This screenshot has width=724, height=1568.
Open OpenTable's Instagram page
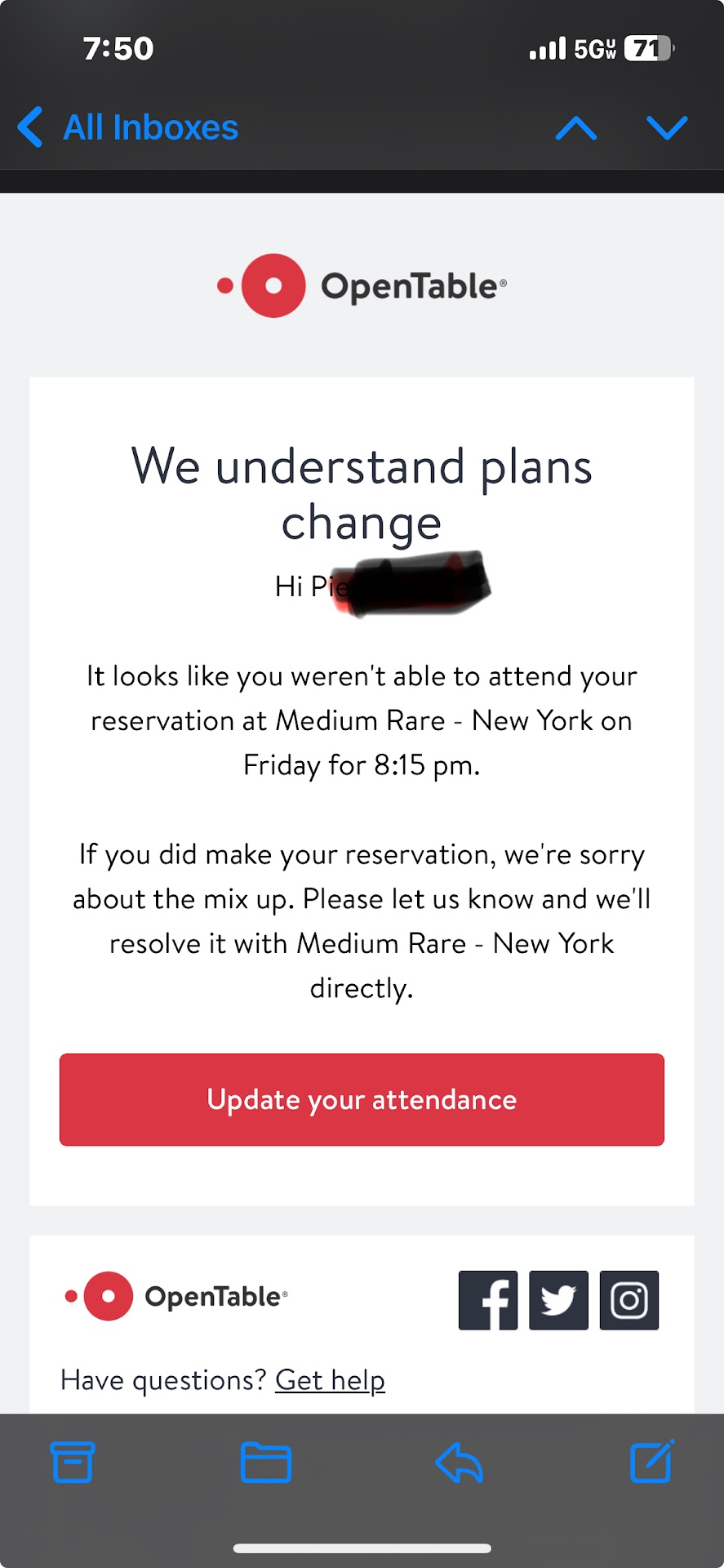point(629,1300)
